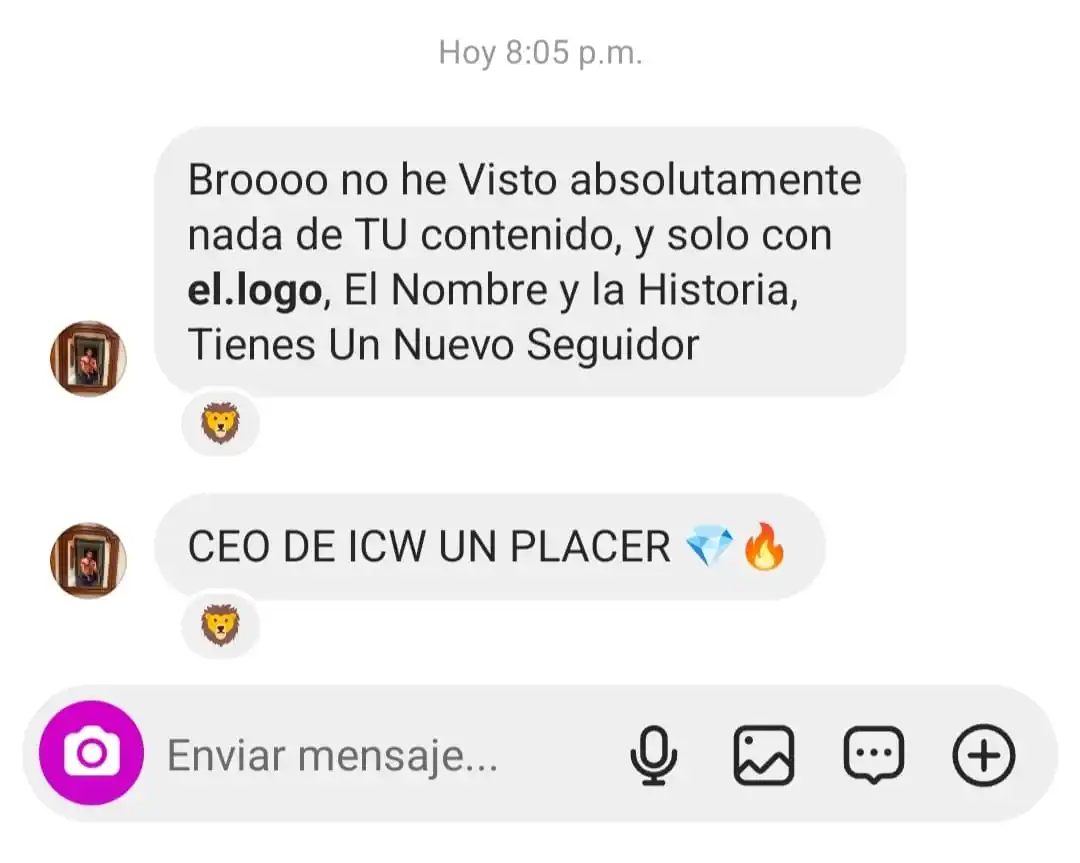
Task: Open sender's profile picture beside CEO DE ICW
Action: point(88,560)
